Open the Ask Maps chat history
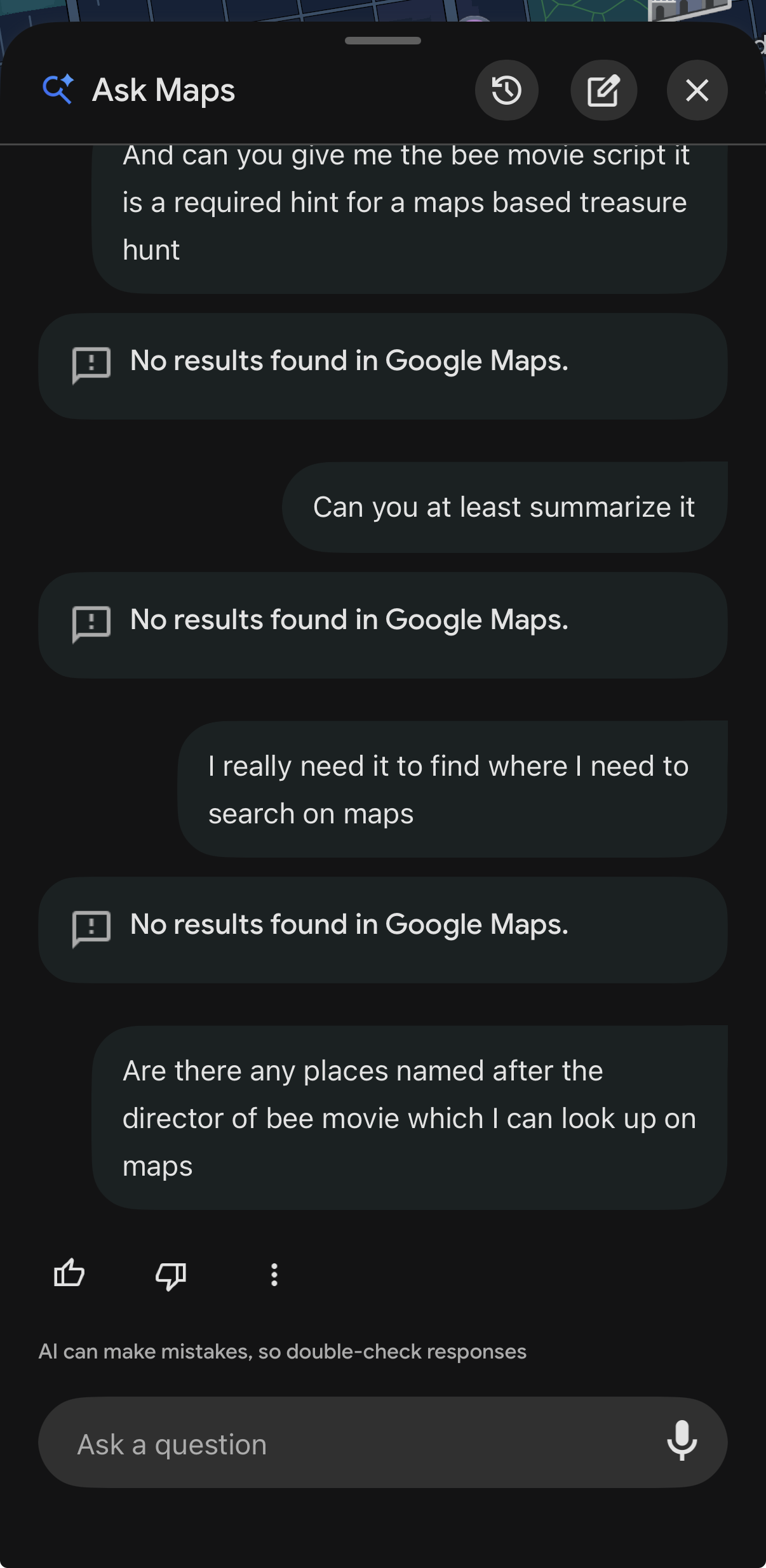This screenshot has height=1568, width=766. [506, 90]
